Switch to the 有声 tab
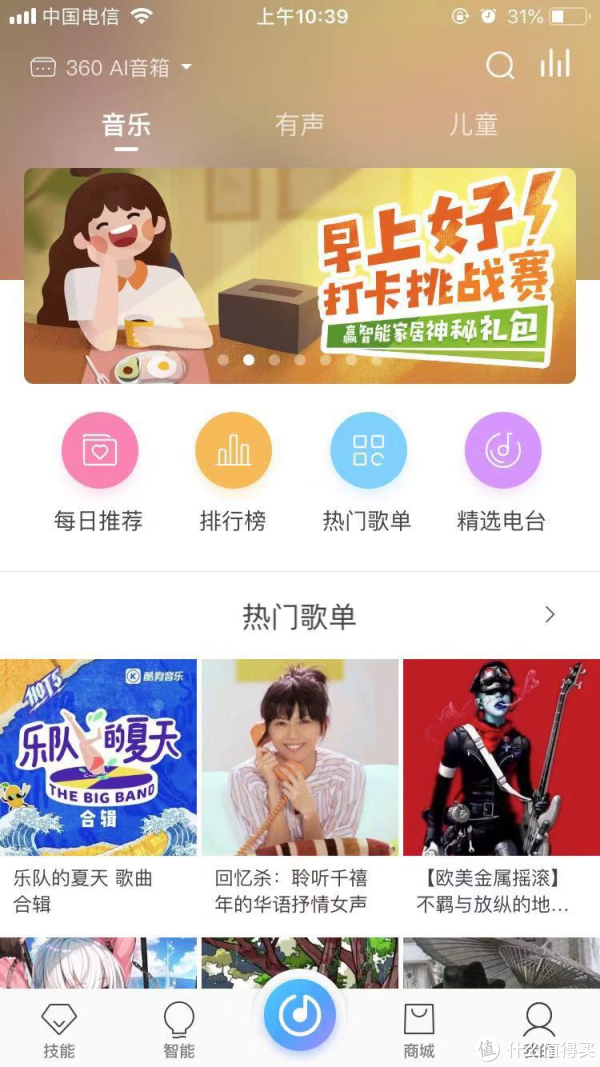600x1067 pixels. pyautogui.click(x=299, y=125)
